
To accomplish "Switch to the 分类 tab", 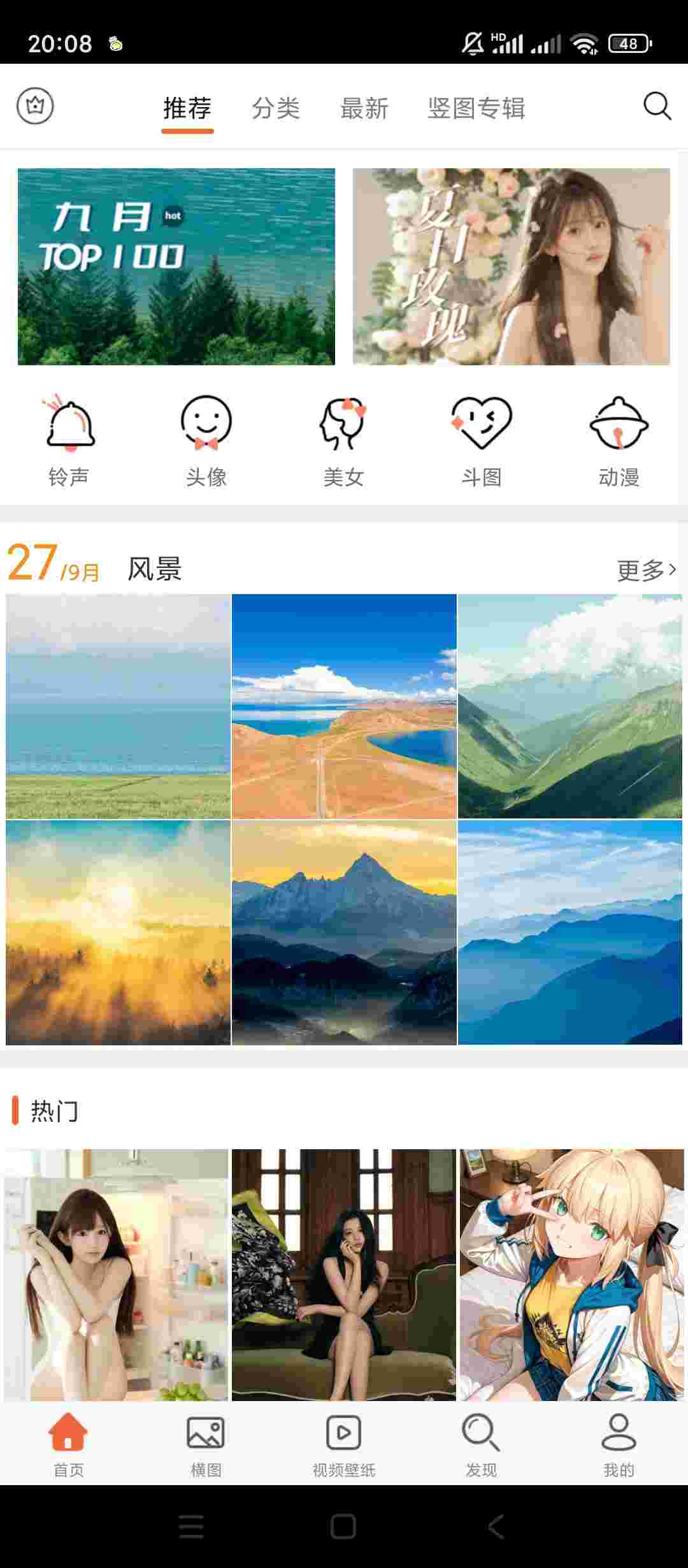I will tap(276, 108).
